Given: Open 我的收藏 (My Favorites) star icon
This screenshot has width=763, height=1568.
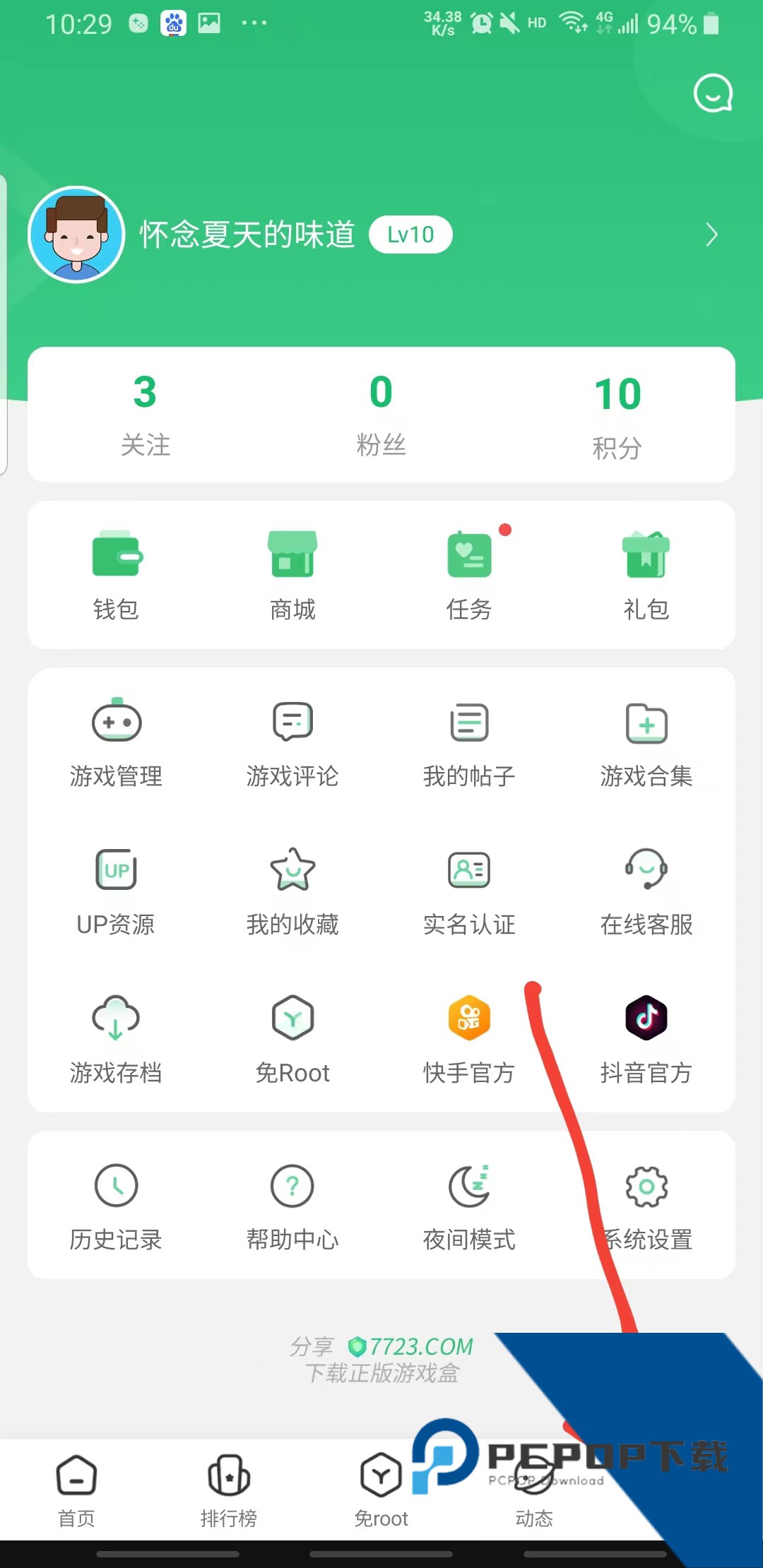Looking at the screenshot, I should (x=292, y=890).
